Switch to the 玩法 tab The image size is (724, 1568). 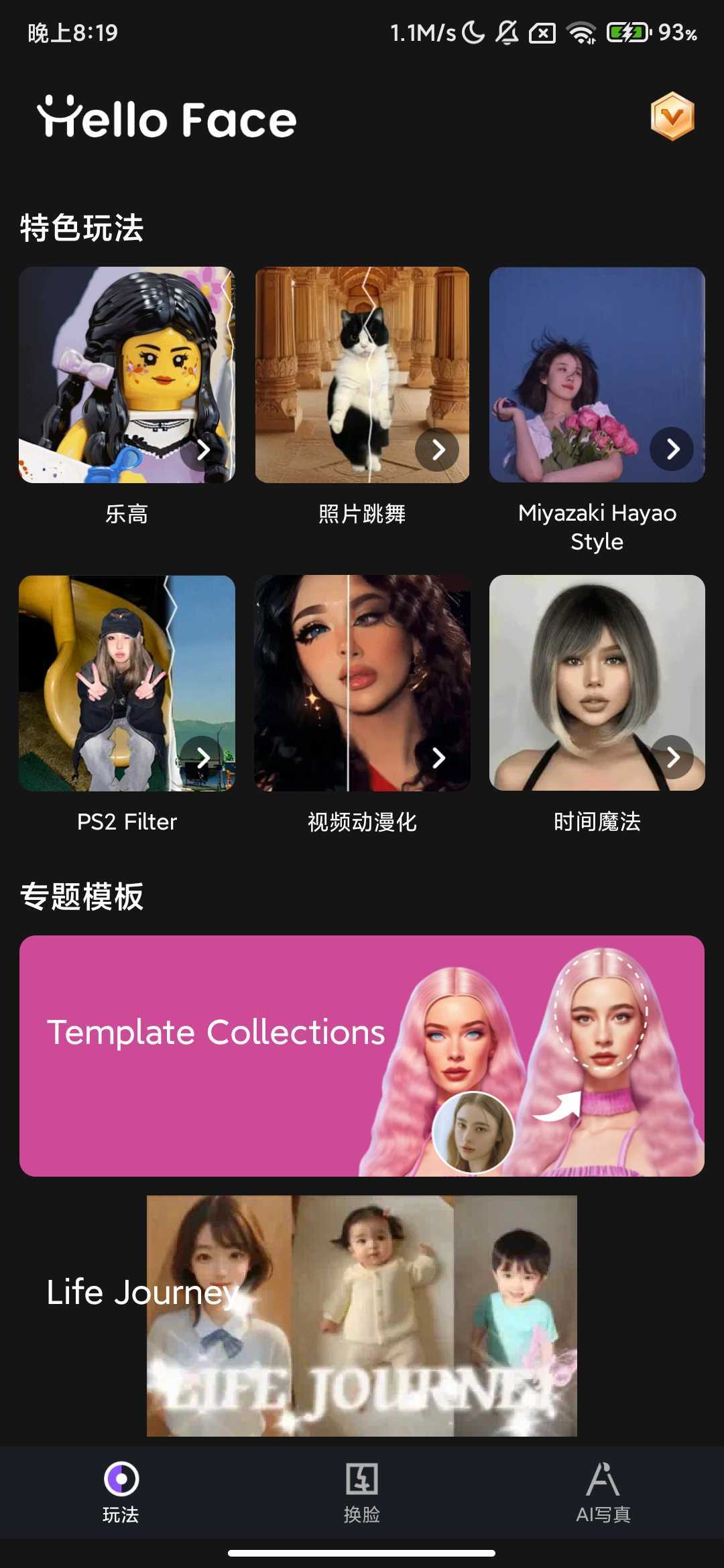coord(121,1492)
